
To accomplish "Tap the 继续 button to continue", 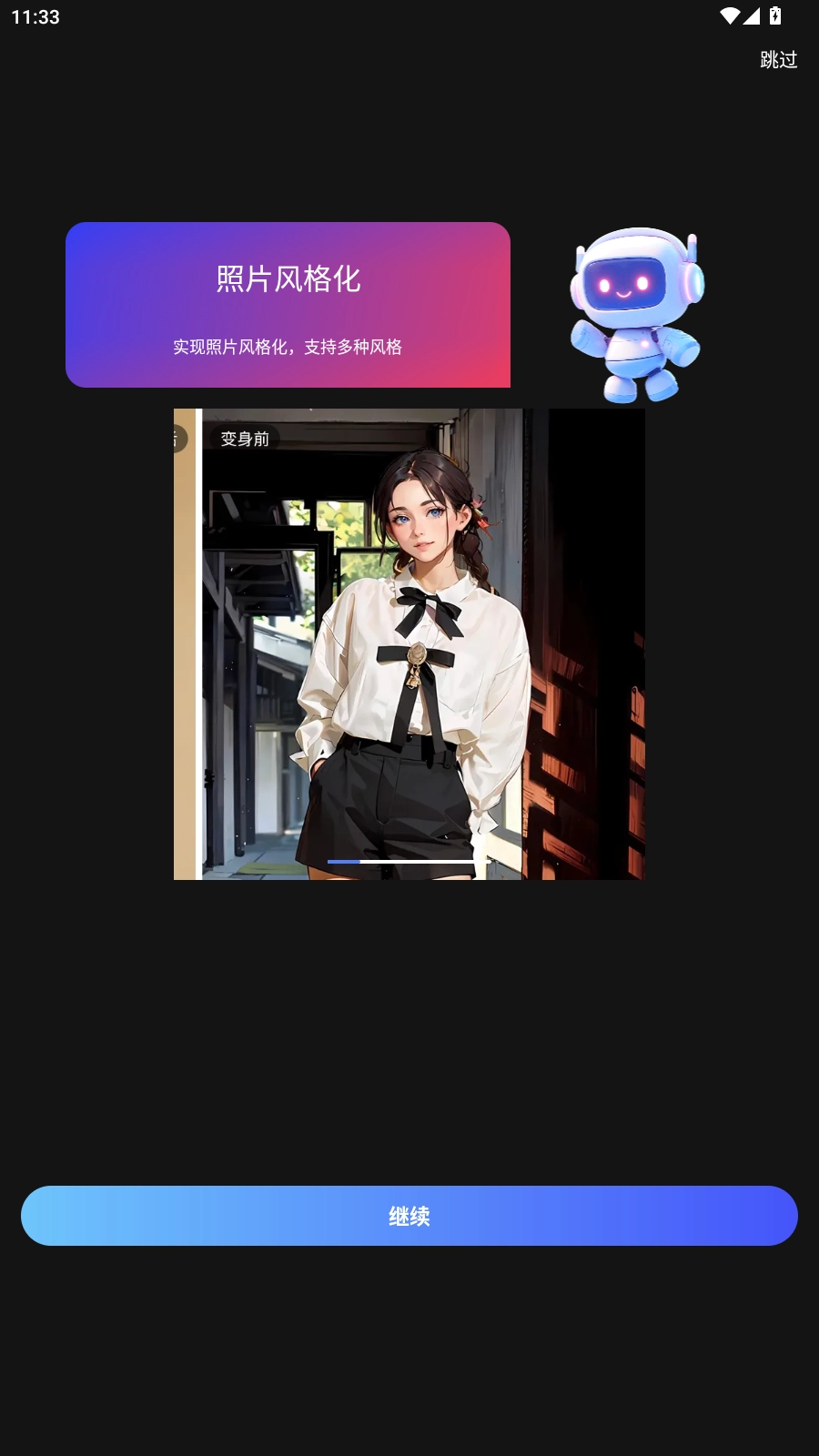I will [409, 1216].
